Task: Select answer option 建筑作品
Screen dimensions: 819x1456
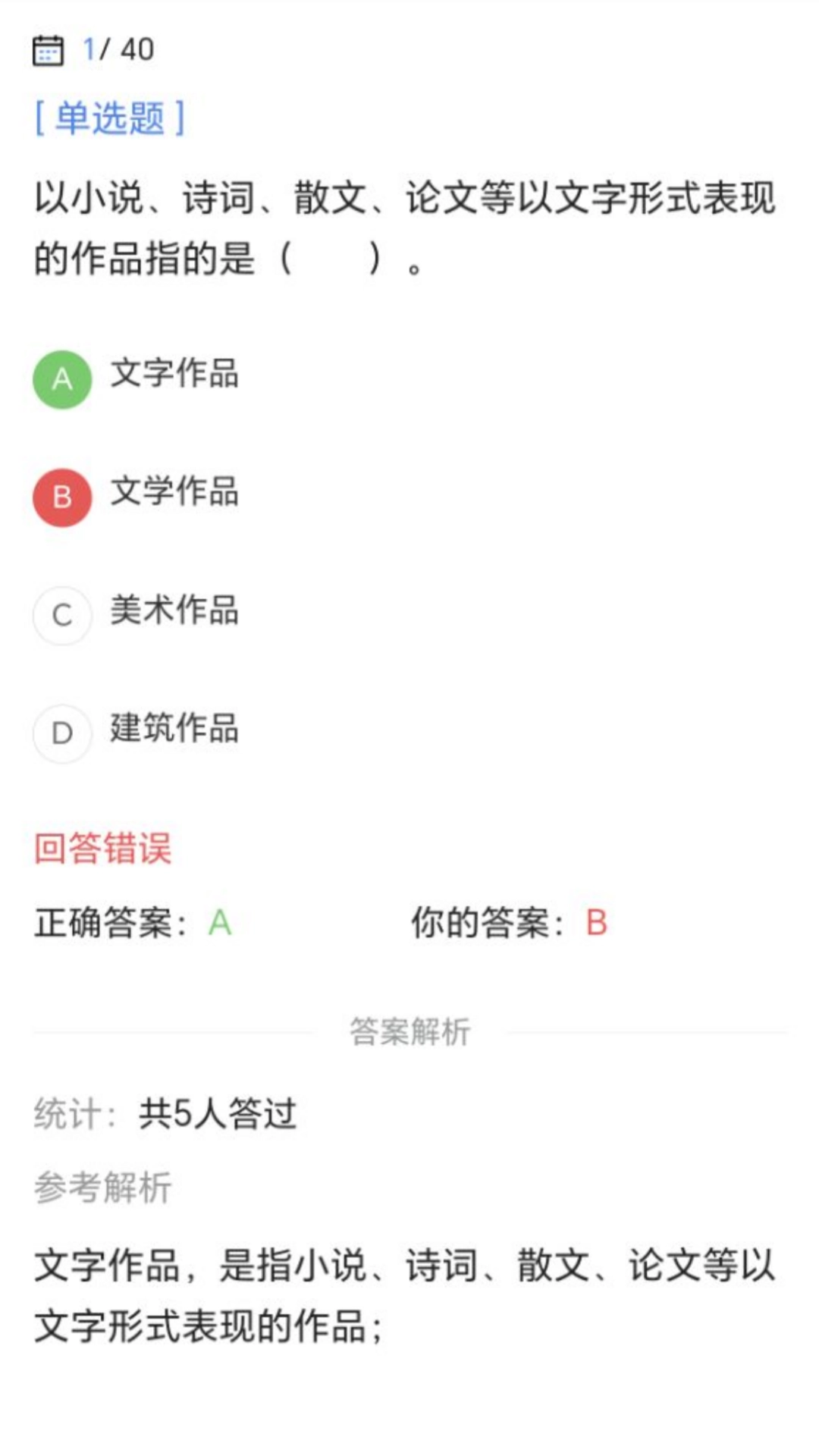Action: point(176,730)
